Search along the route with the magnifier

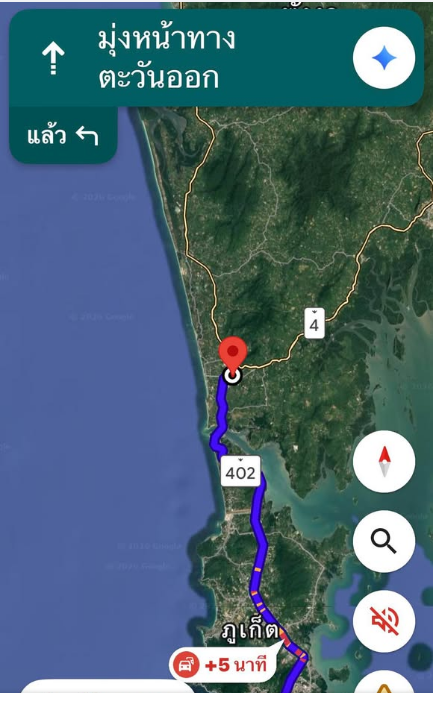tap(384, 541)
